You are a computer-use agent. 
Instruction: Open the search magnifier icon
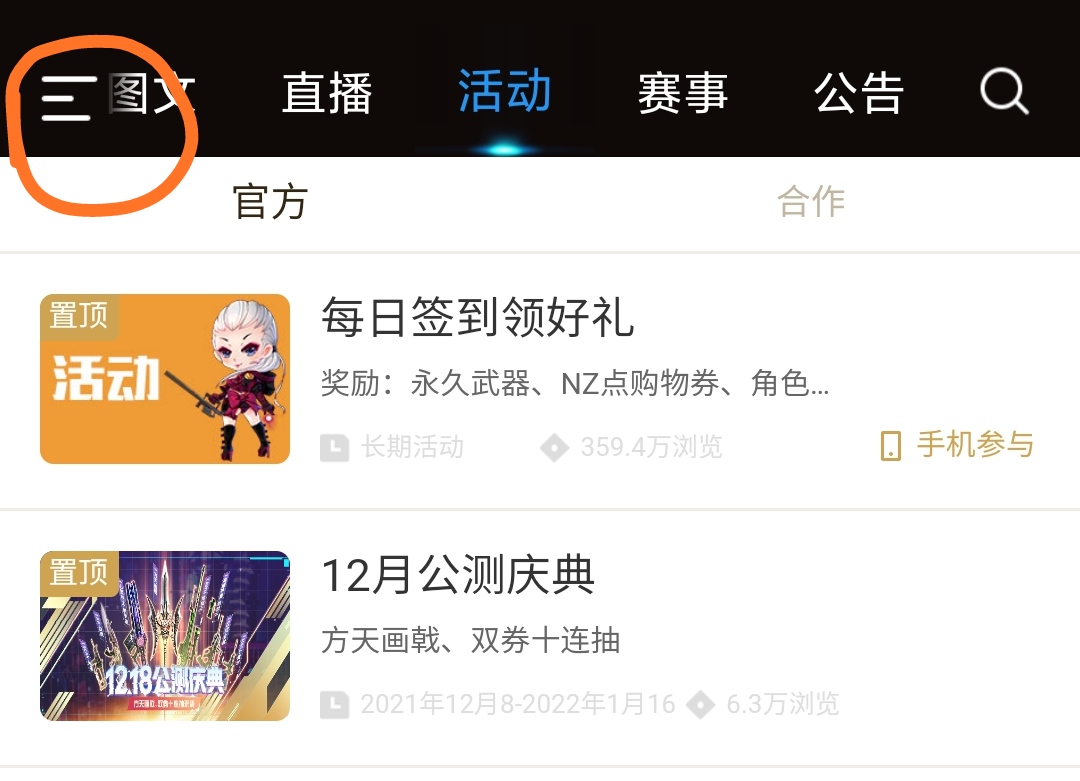[1003, 93]
